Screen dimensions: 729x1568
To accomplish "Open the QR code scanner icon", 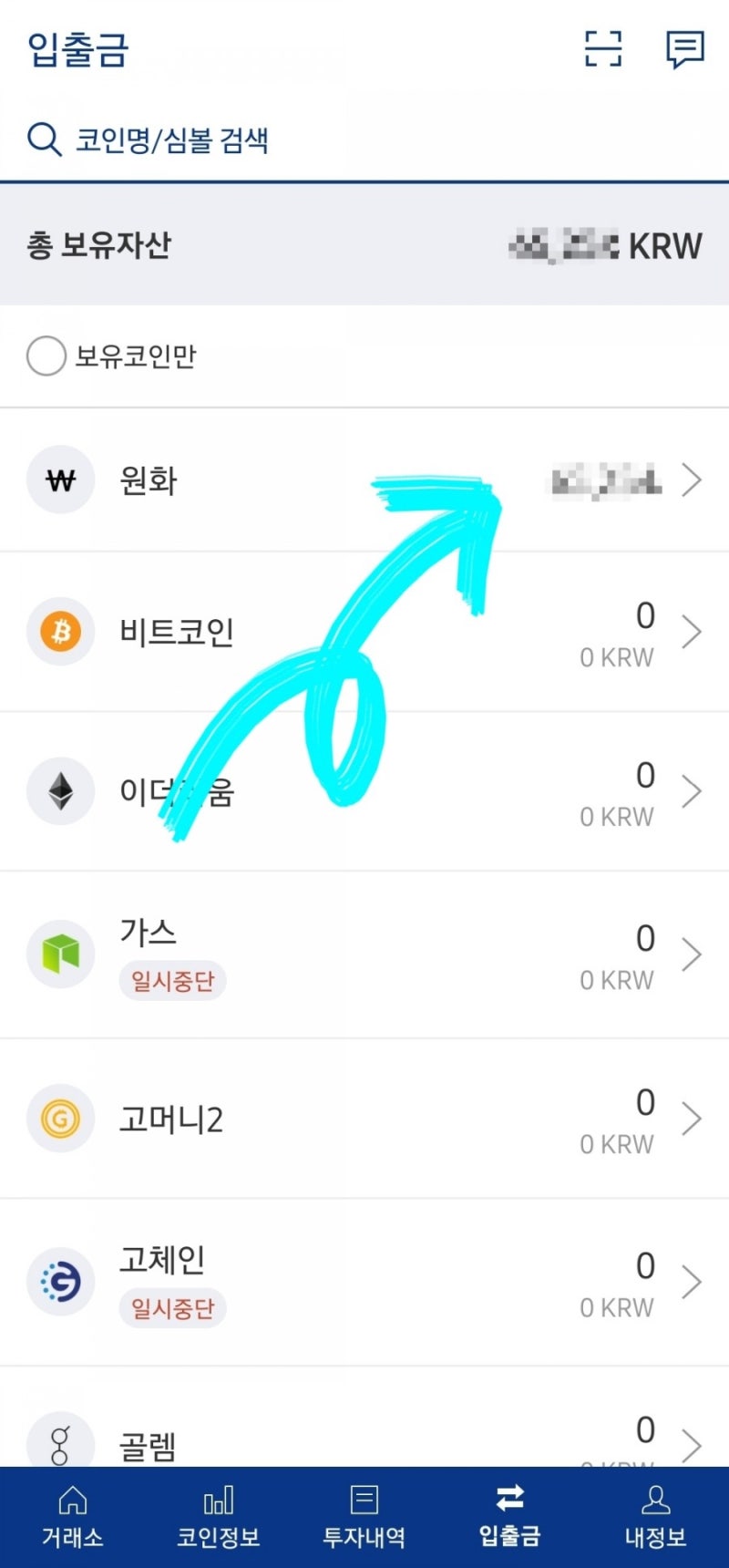I will 601,50.
